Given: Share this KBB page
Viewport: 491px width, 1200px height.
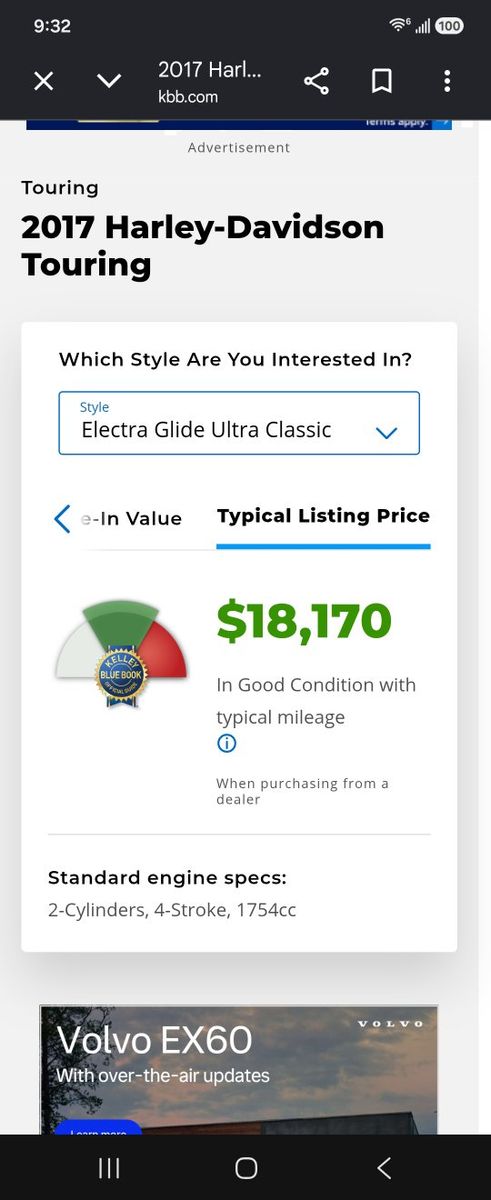Looking at the screenshot, I should tap(316, 81).
